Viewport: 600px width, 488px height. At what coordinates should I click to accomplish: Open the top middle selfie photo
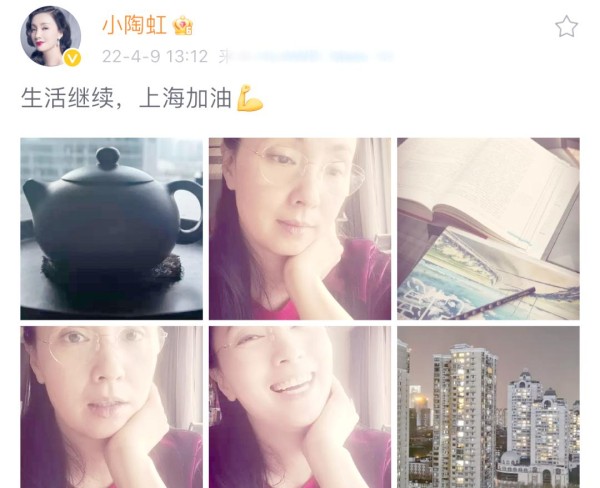pos(300,228)
